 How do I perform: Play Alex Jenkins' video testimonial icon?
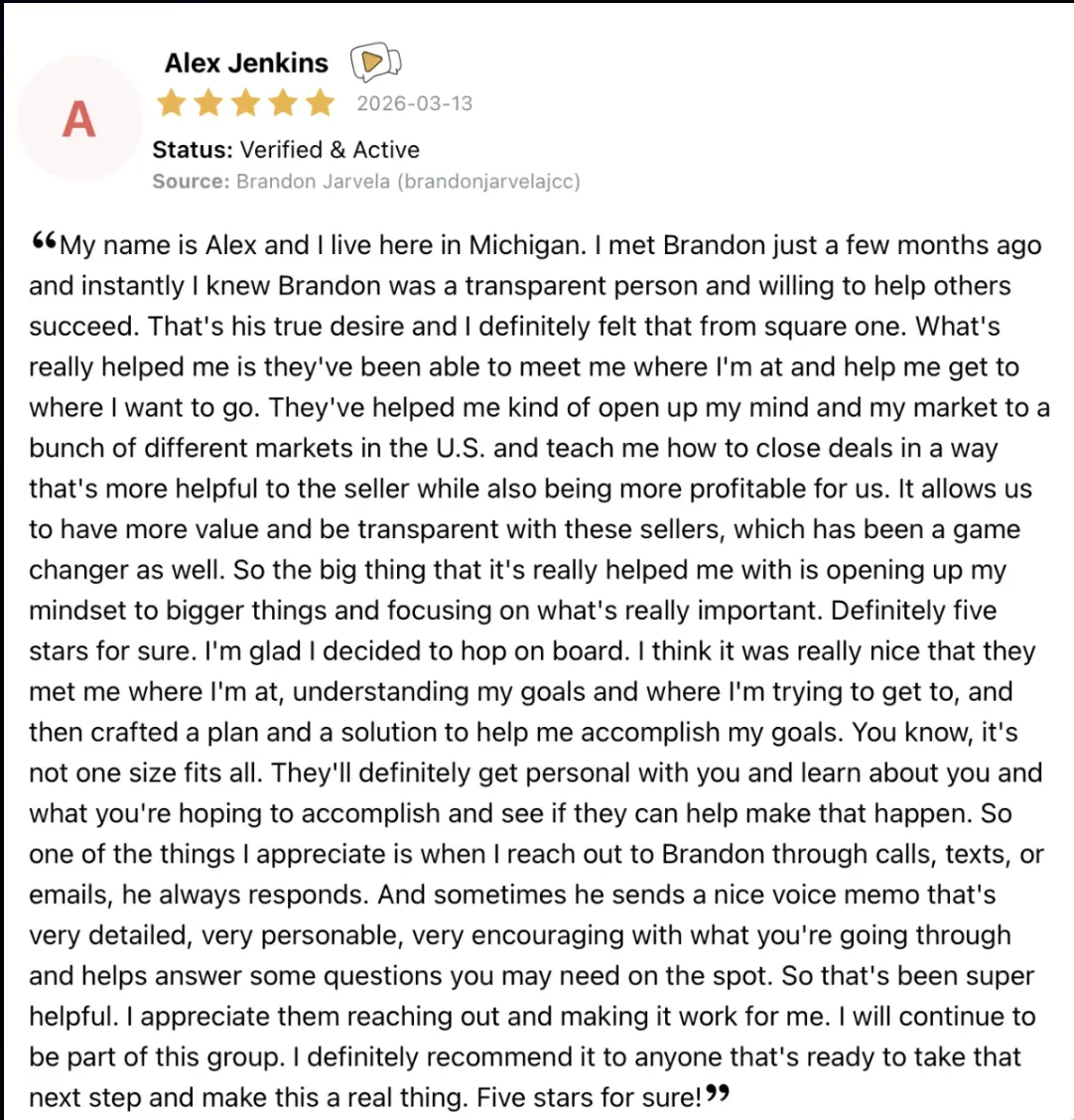pyautogui.click(x=375, y=63)
